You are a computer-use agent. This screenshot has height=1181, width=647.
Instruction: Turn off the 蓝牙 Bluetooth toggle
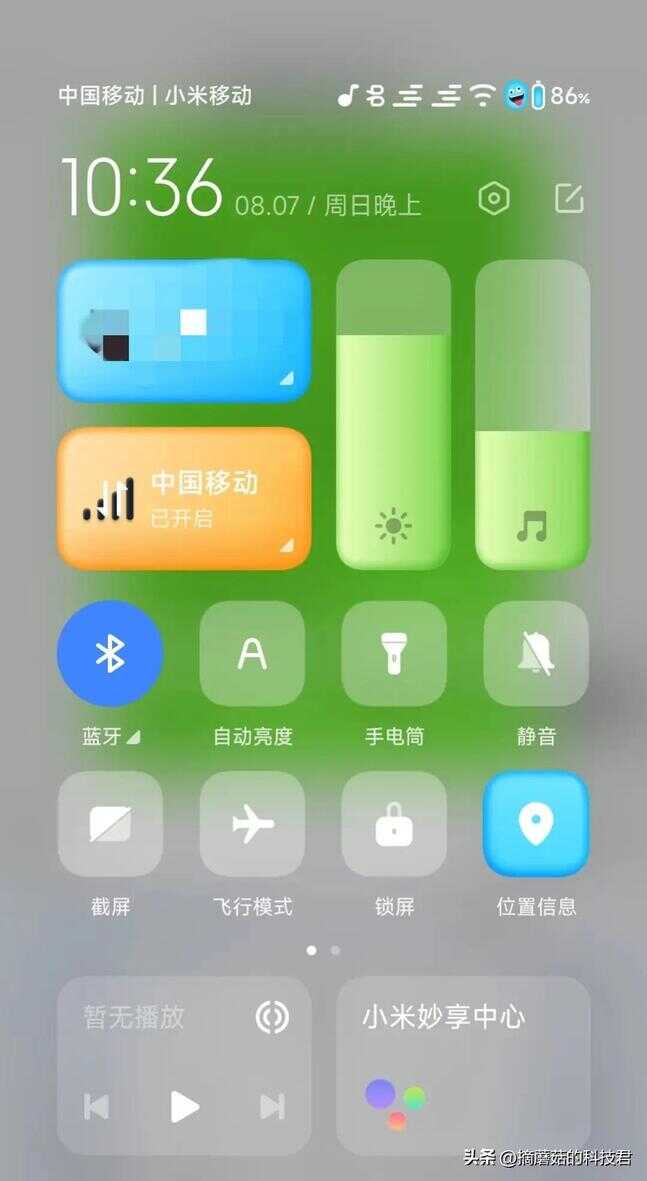point(110,653)
